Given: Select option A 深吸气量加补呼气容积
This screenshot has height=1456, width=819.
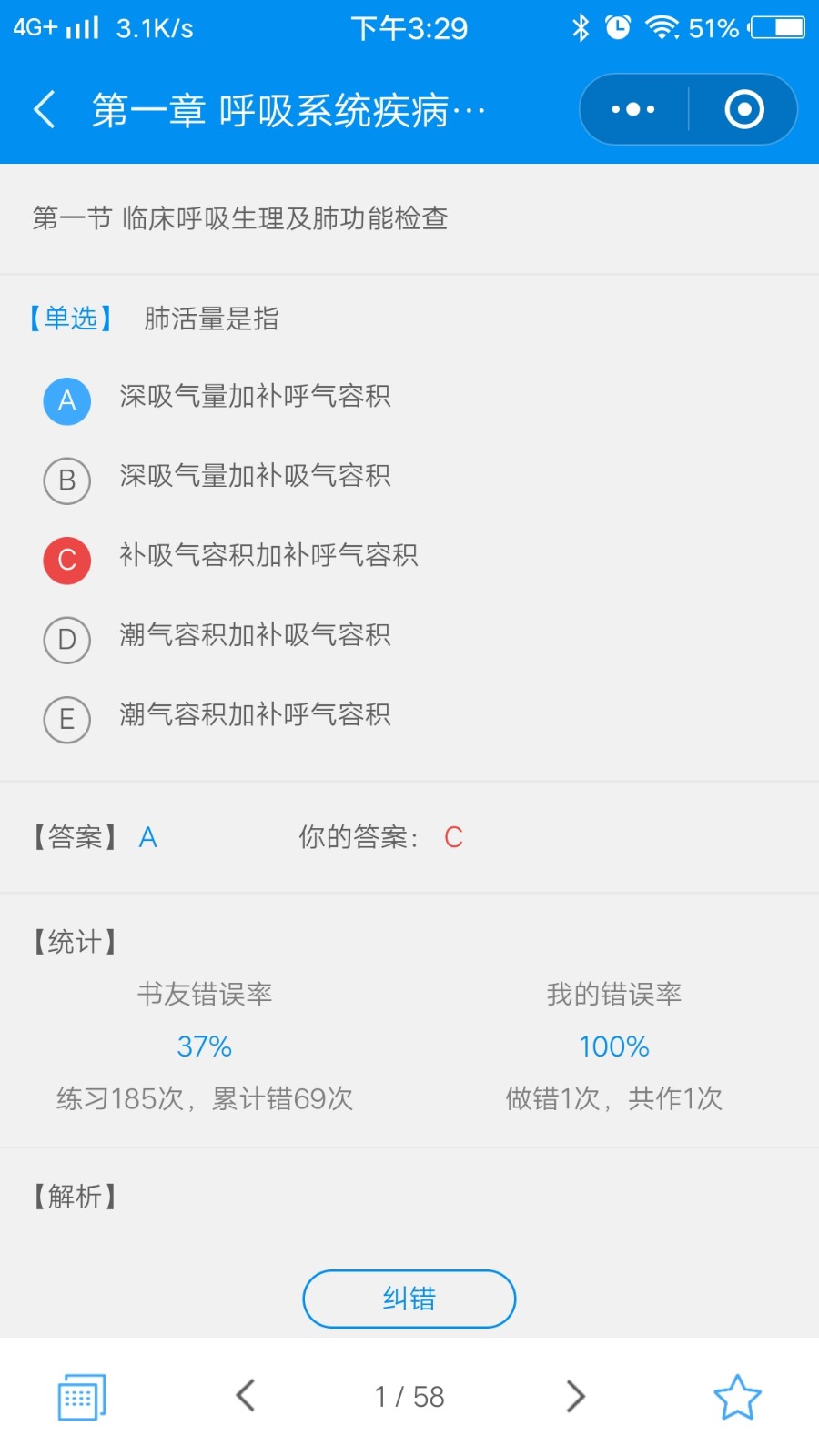Looking at the screenshot, I should coord(218,400).
